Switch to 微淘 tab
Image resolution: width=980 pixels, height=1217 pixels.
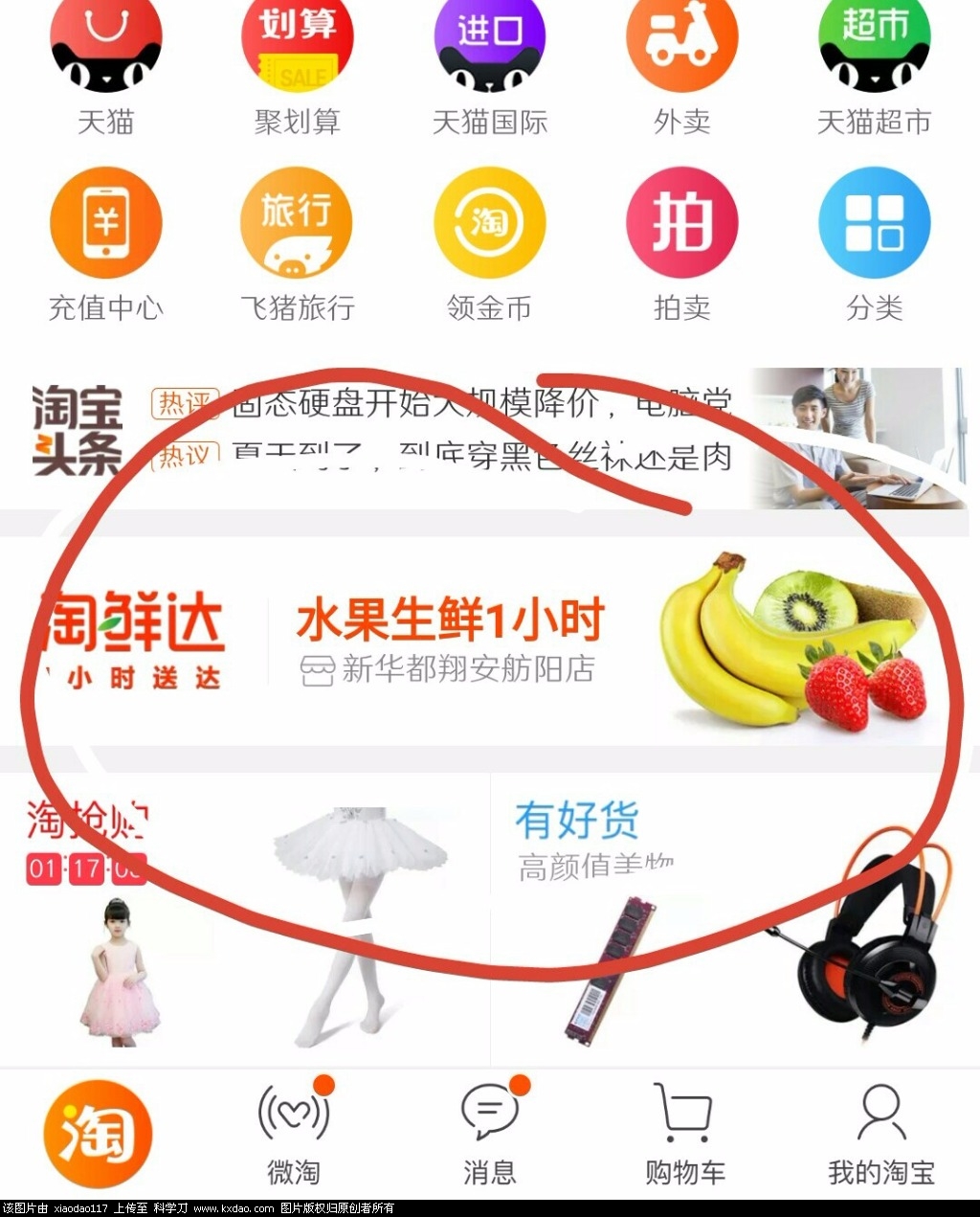294,1134
